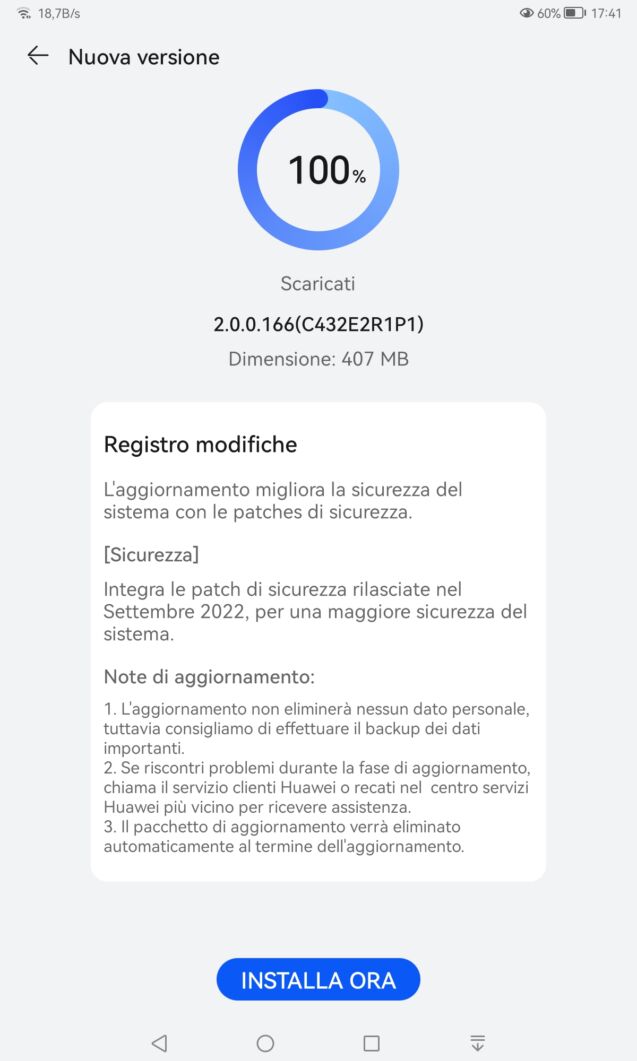The width and height of the screenshot is (637, 1061).
Task: Tap the system back triangle
Action: pos(159,1043)
